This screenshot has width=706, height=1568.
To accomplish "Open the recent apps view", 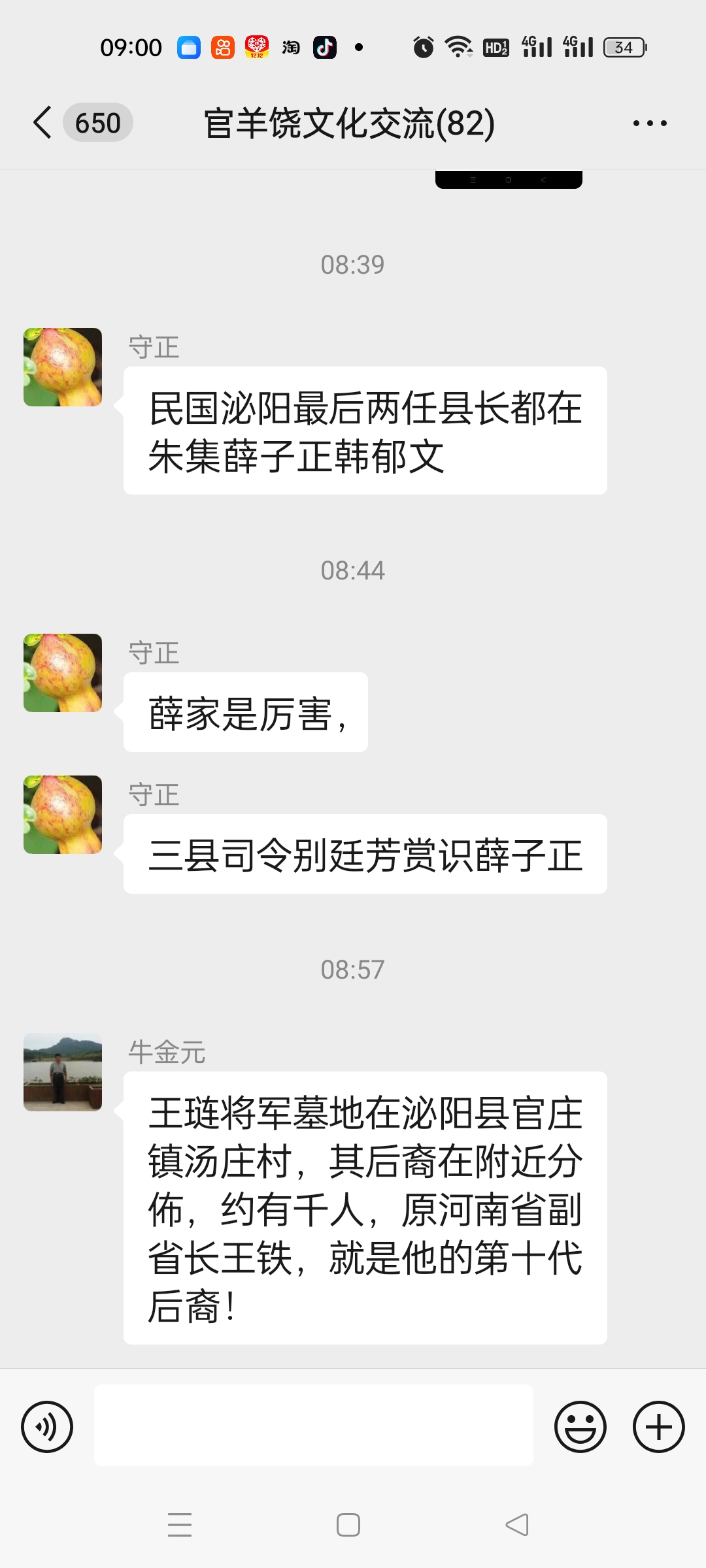I will (x=180, y=1525).
